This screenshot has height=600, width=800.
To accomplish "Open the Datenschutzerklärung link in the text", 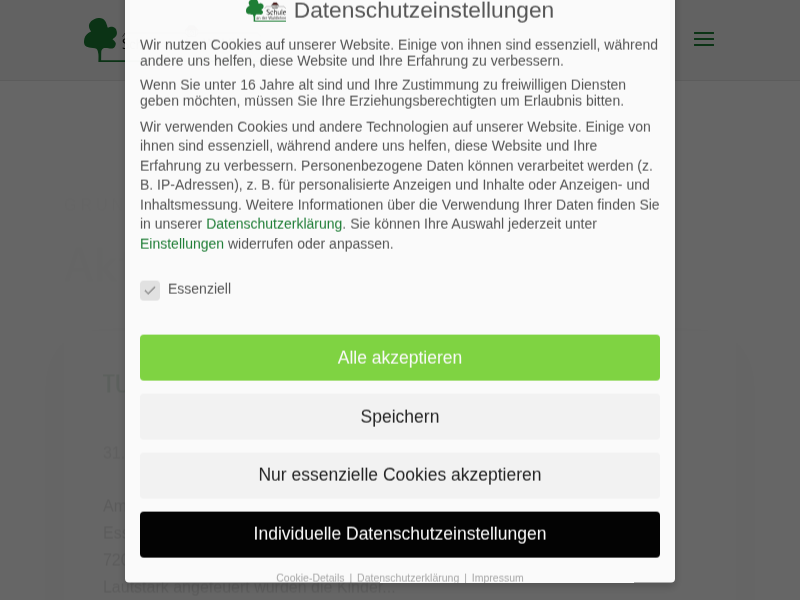I will coord(274,224).
